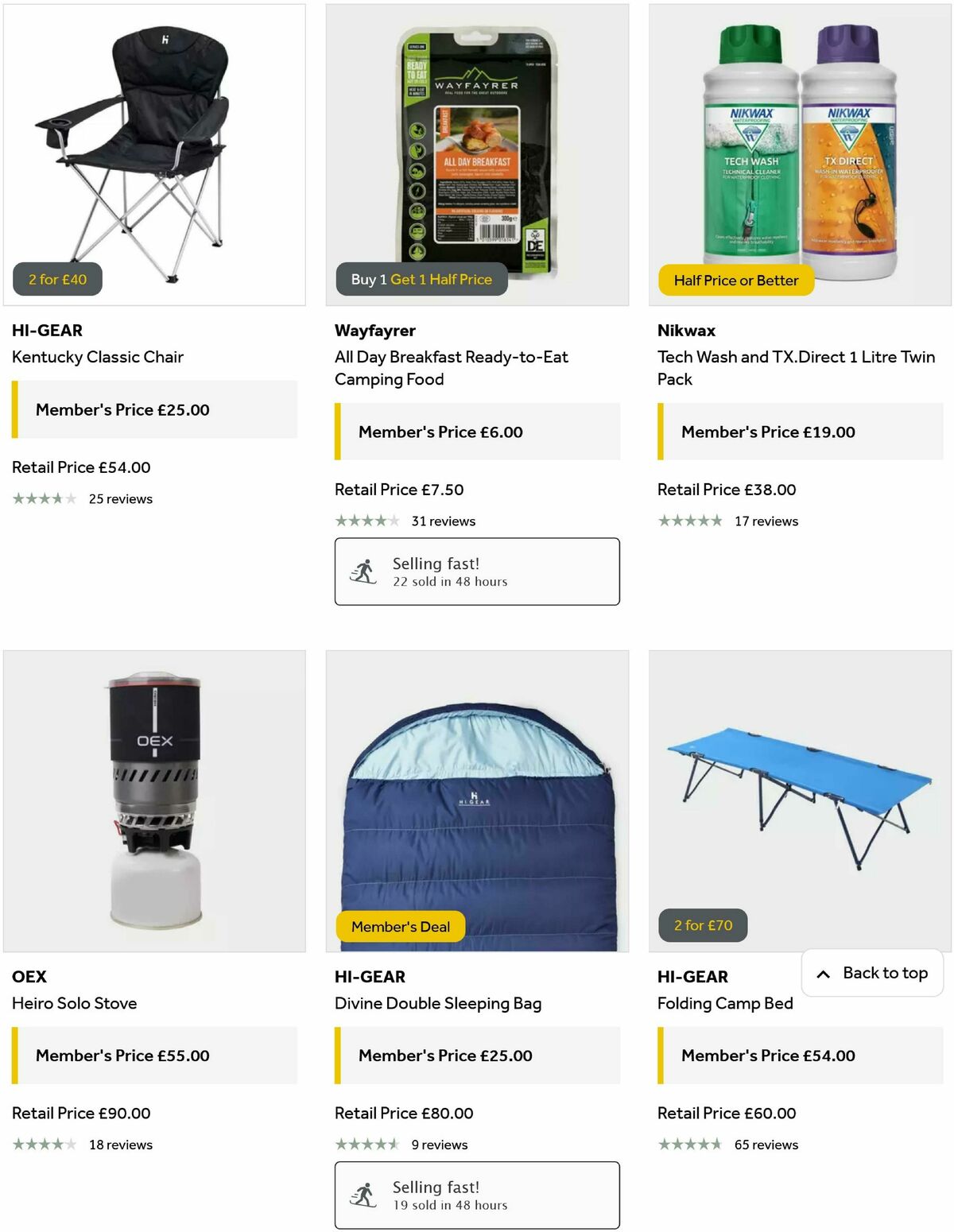This screenshot has height=1232, width=954.
Task: Select the '2 for £40' badge on the chair
Action: point(57,279)
